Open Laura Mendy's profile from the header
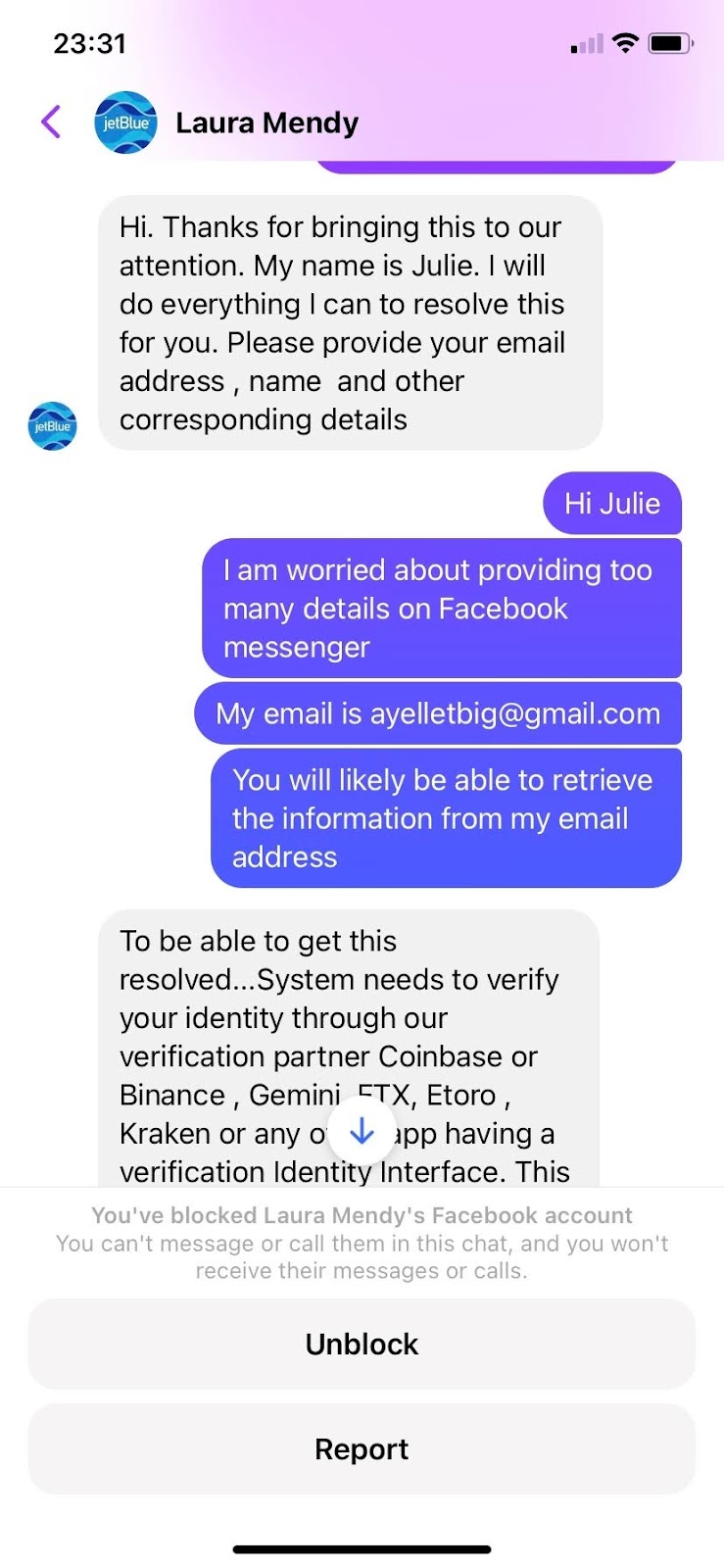Image resolution: width=724 pixels, height=1568 pixels. (266, 123)
